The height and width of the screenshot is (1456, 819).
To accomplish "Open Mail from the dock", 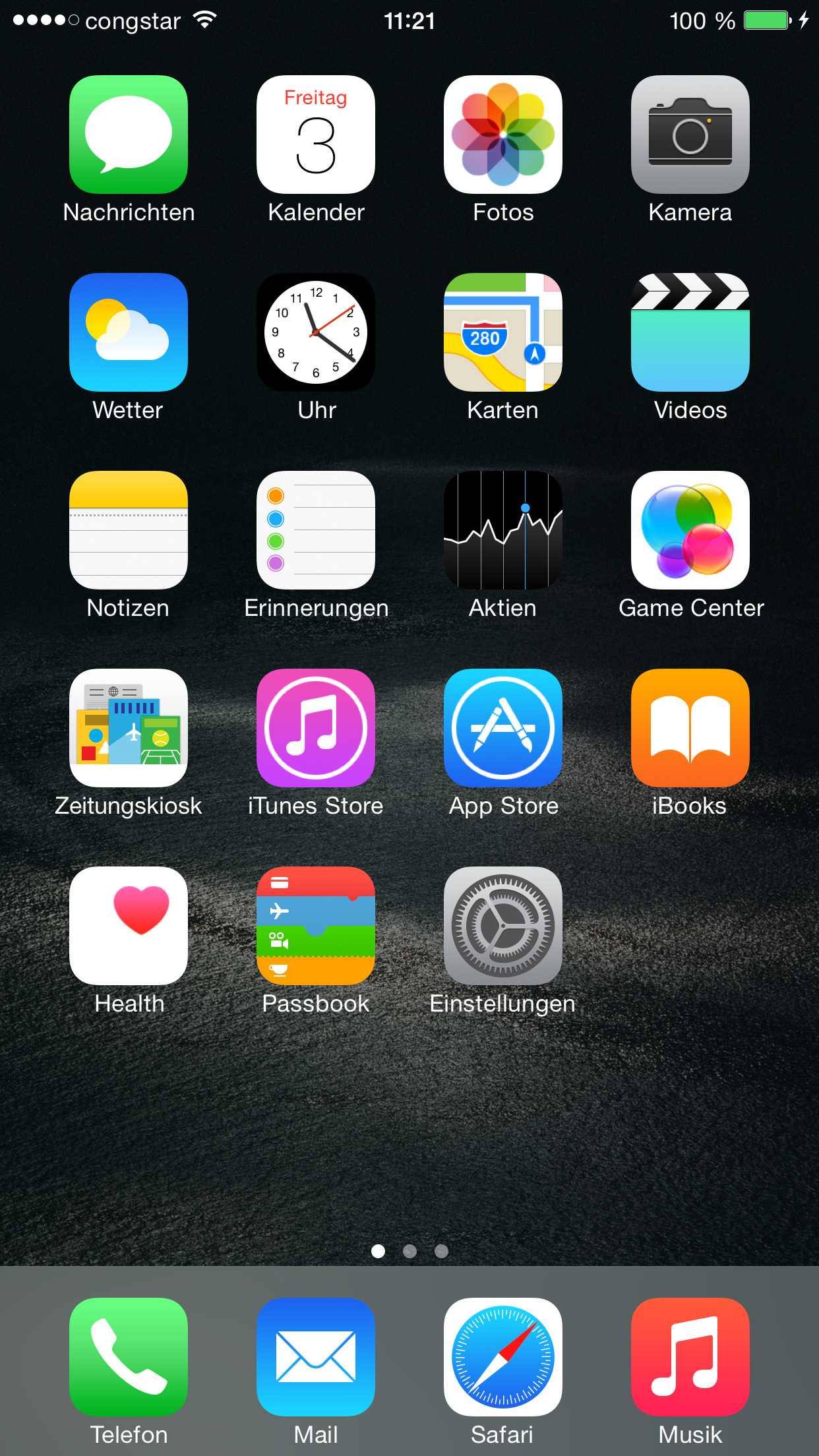I will pos(316,1357).
